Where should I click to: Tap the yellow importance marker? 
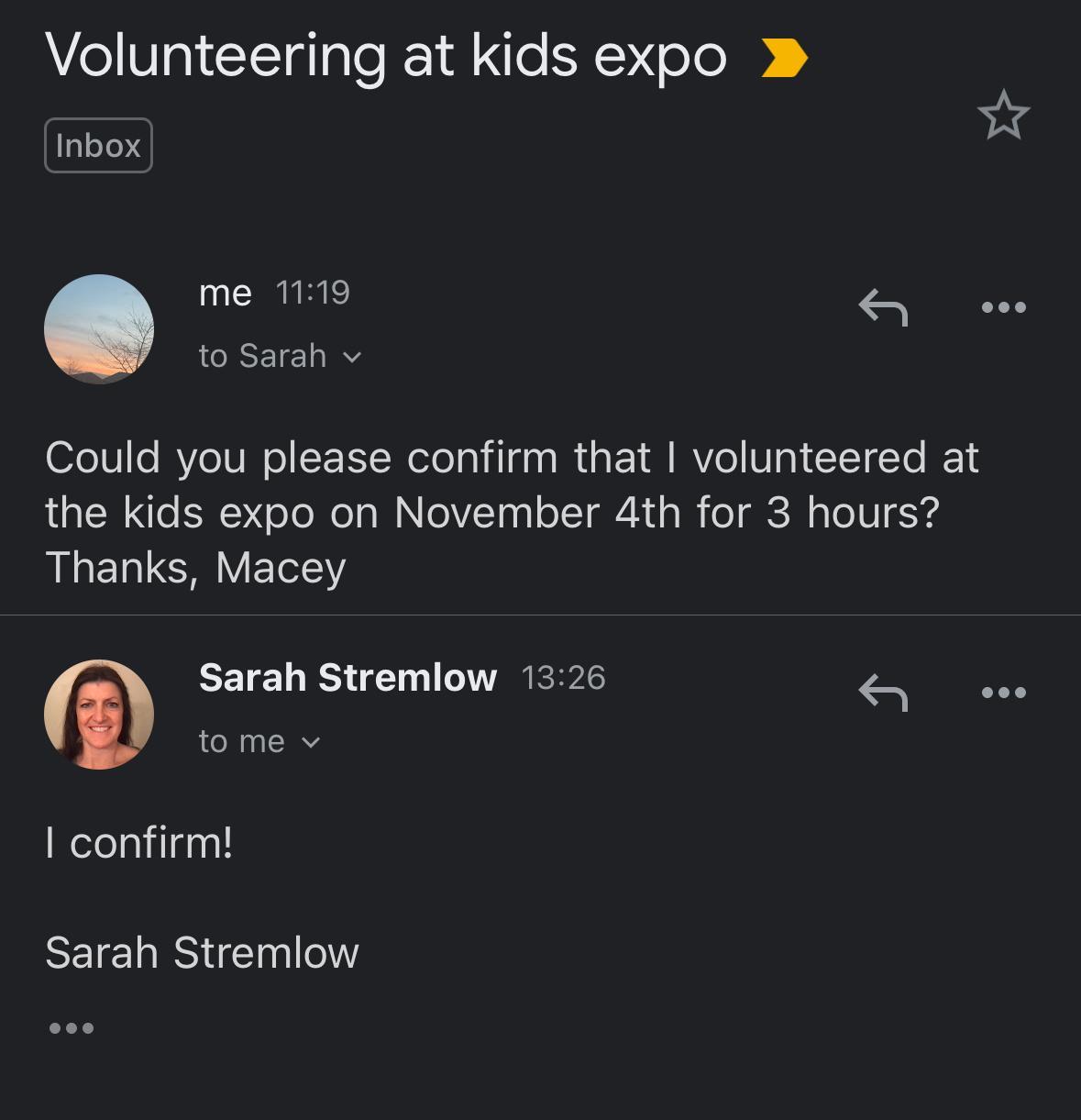[x=785, y=59]
